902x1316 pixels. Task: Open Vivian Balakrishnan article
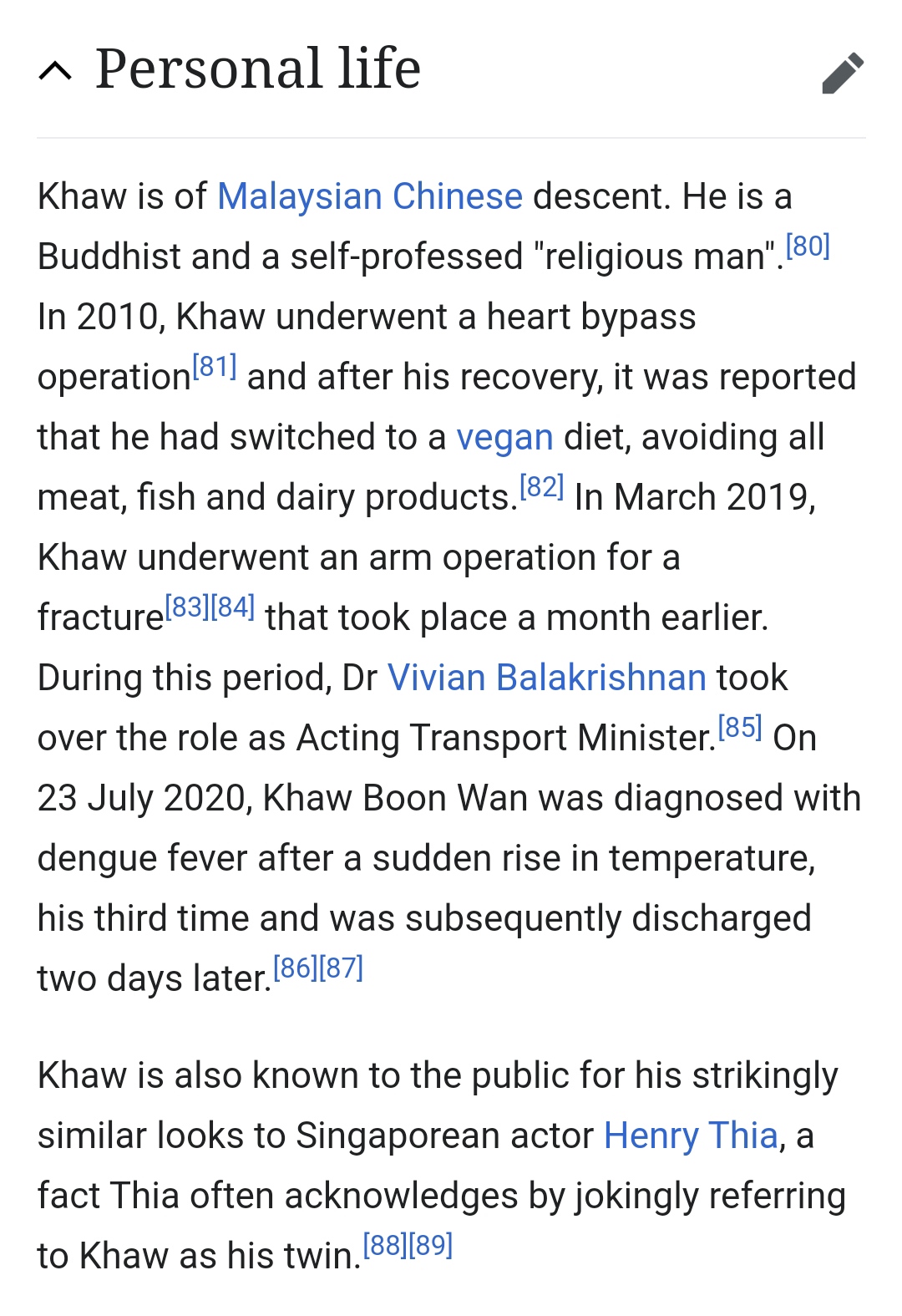[546, 678]
